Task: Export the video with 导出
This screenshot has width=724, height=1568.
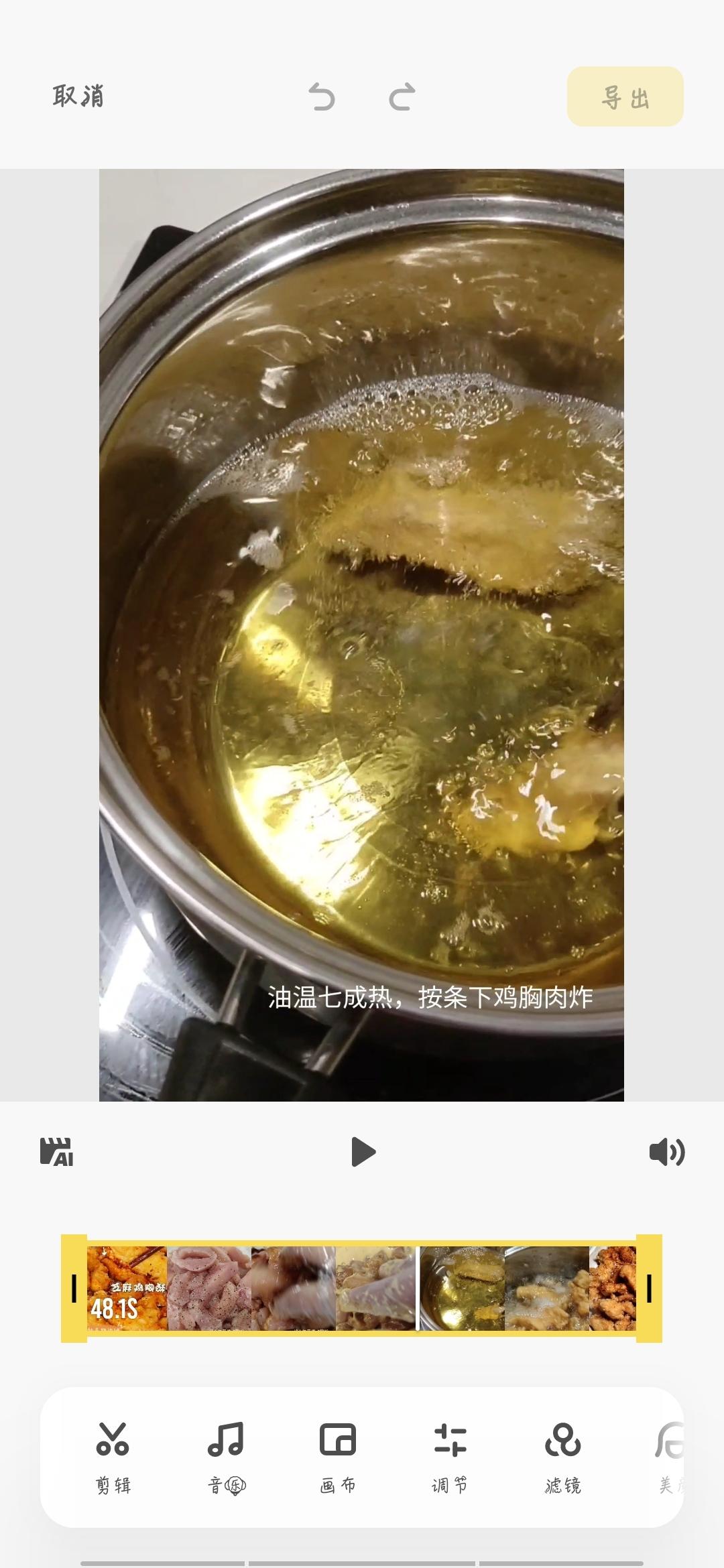Action: coord(625,97)
